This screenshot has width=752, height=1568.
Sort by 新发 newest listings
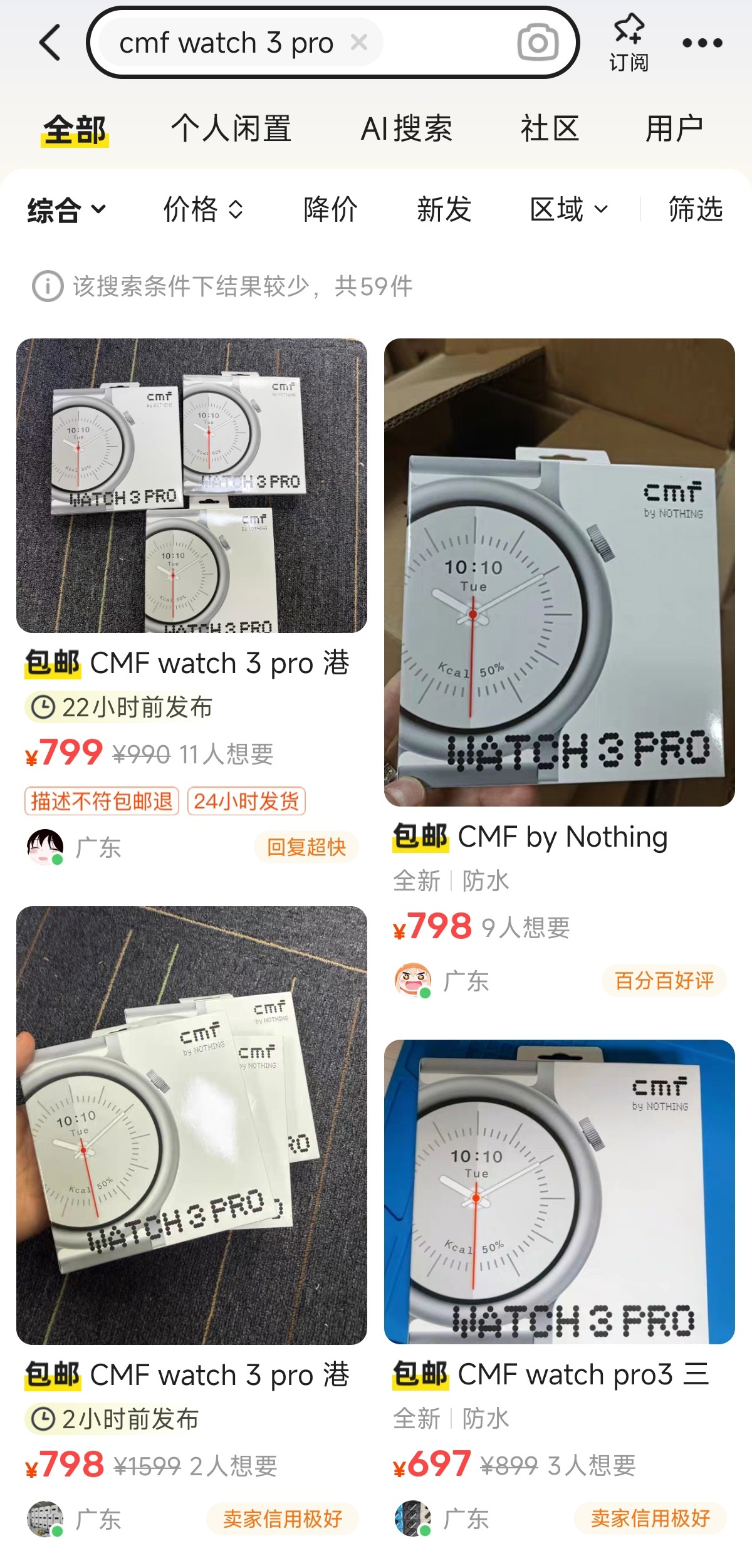coord(444,209)
